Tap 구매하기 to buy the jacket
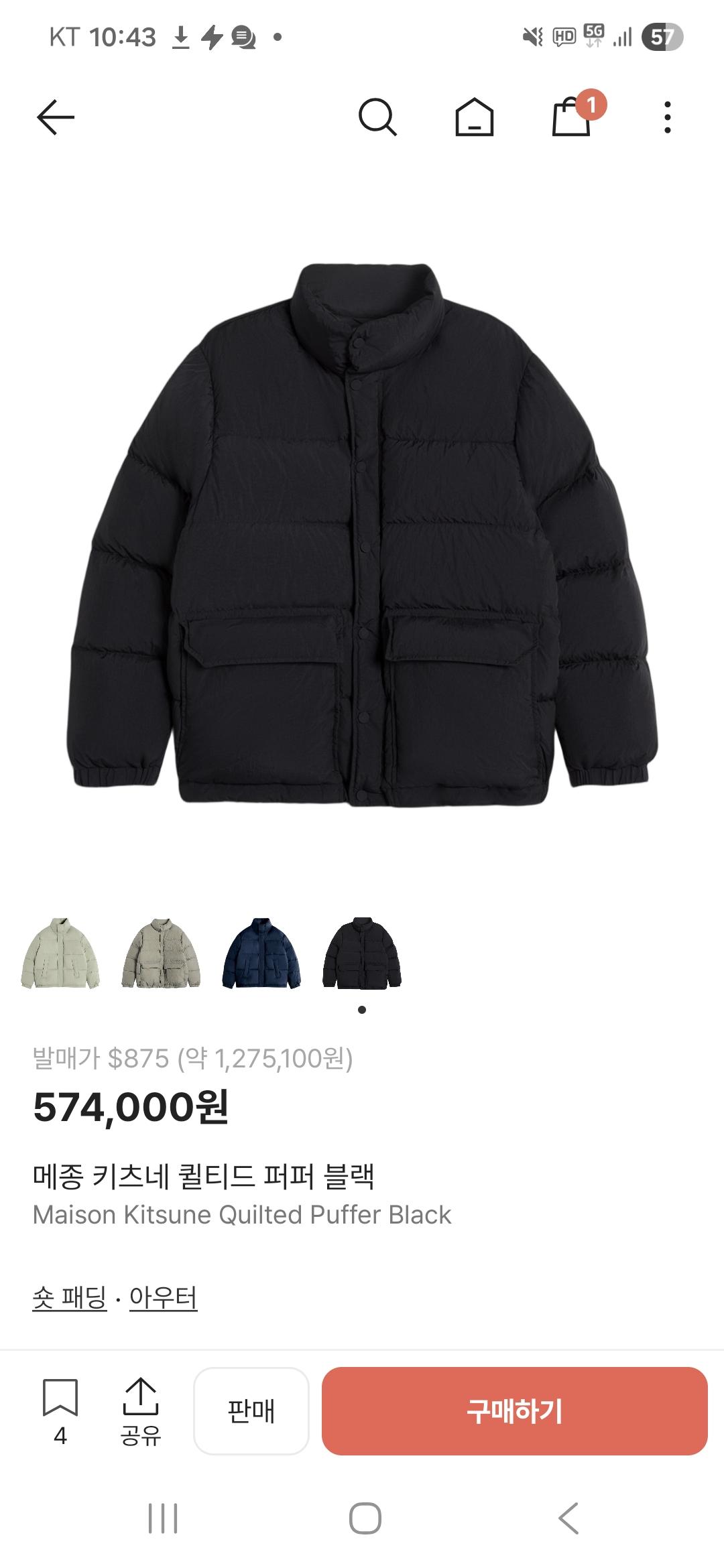This screenshot has width=724, height=1568. point(514,1411)
